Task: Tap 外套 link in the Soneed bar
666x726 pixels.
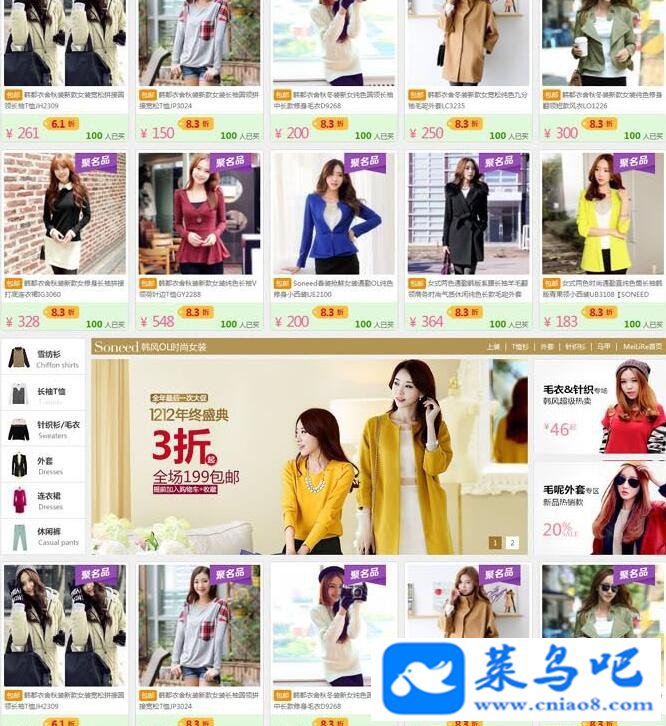Action: tap(547, 347)
